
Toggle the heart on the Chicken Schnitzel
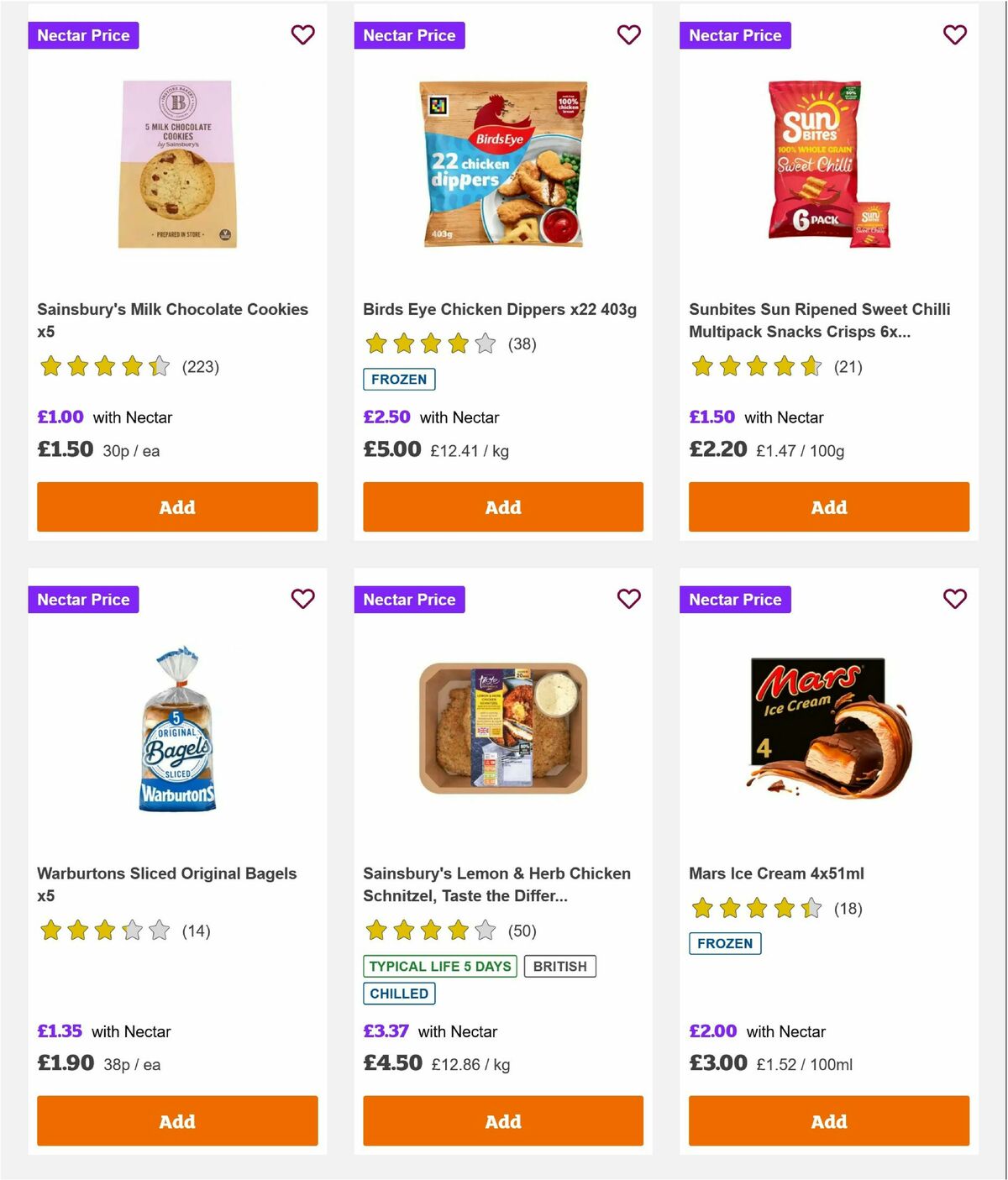[x=628, y=600]
